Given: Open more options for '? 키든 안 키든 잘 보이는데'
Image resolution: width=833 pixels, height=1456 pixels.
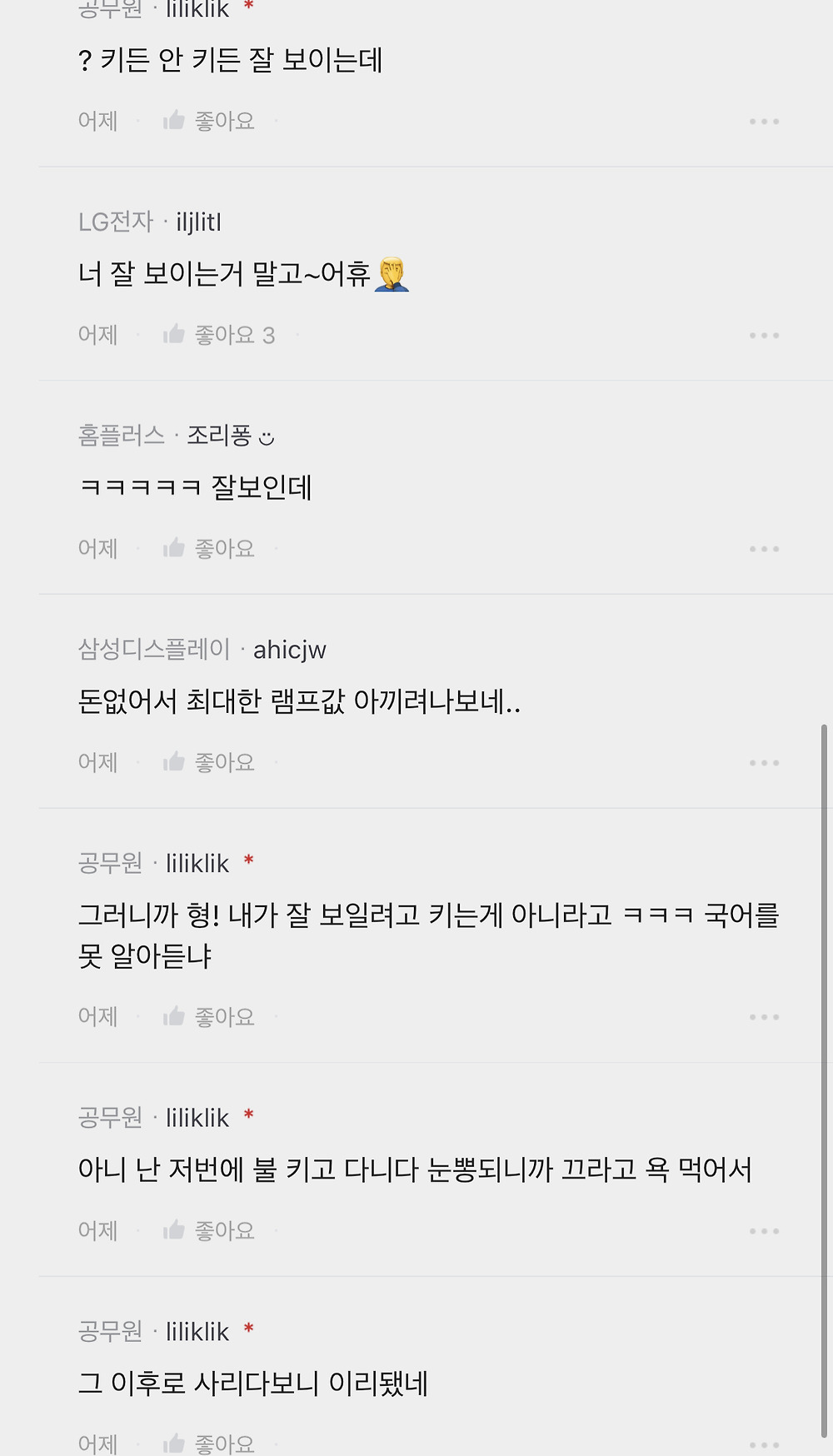Looking at the screenshot, I should [x=763, y=122].
